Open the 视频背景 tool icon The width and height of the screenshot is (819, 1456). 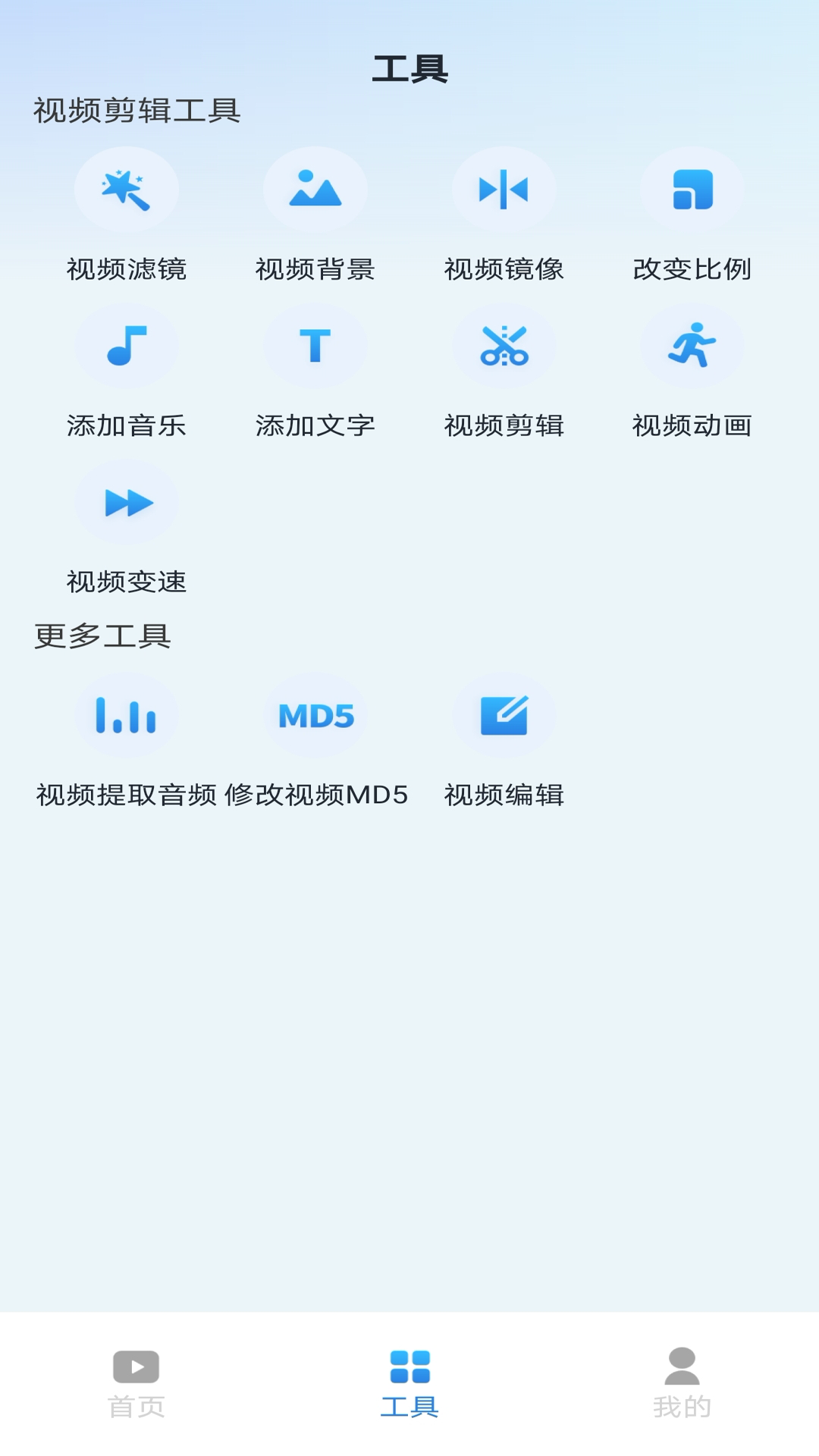pos(315,190)
